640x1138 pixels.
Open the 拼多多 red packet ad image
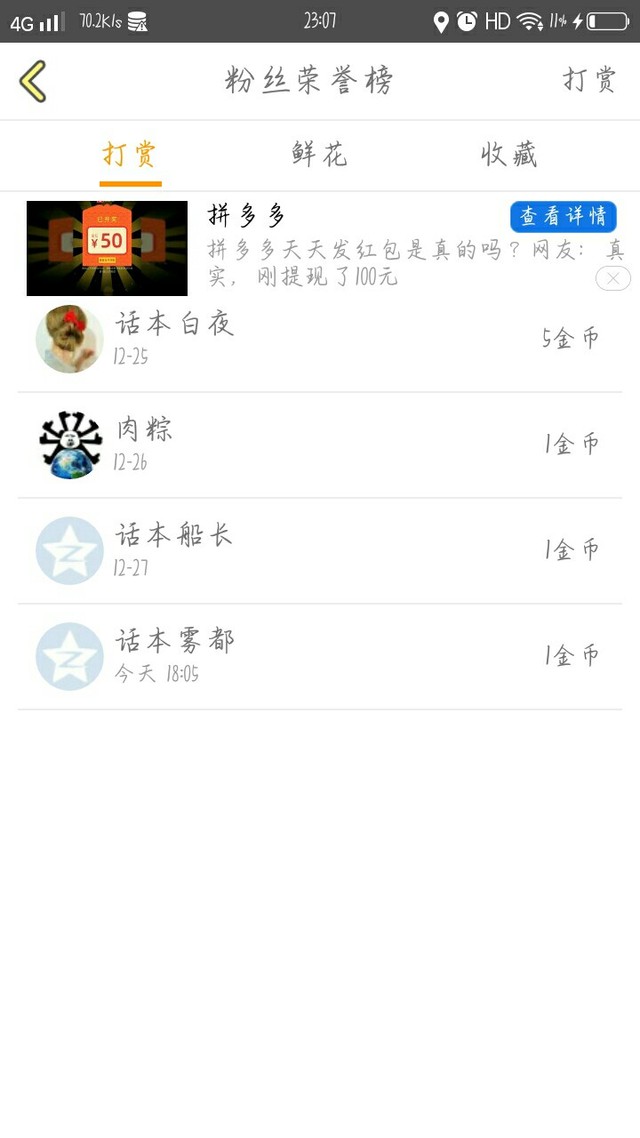(107, 248)
